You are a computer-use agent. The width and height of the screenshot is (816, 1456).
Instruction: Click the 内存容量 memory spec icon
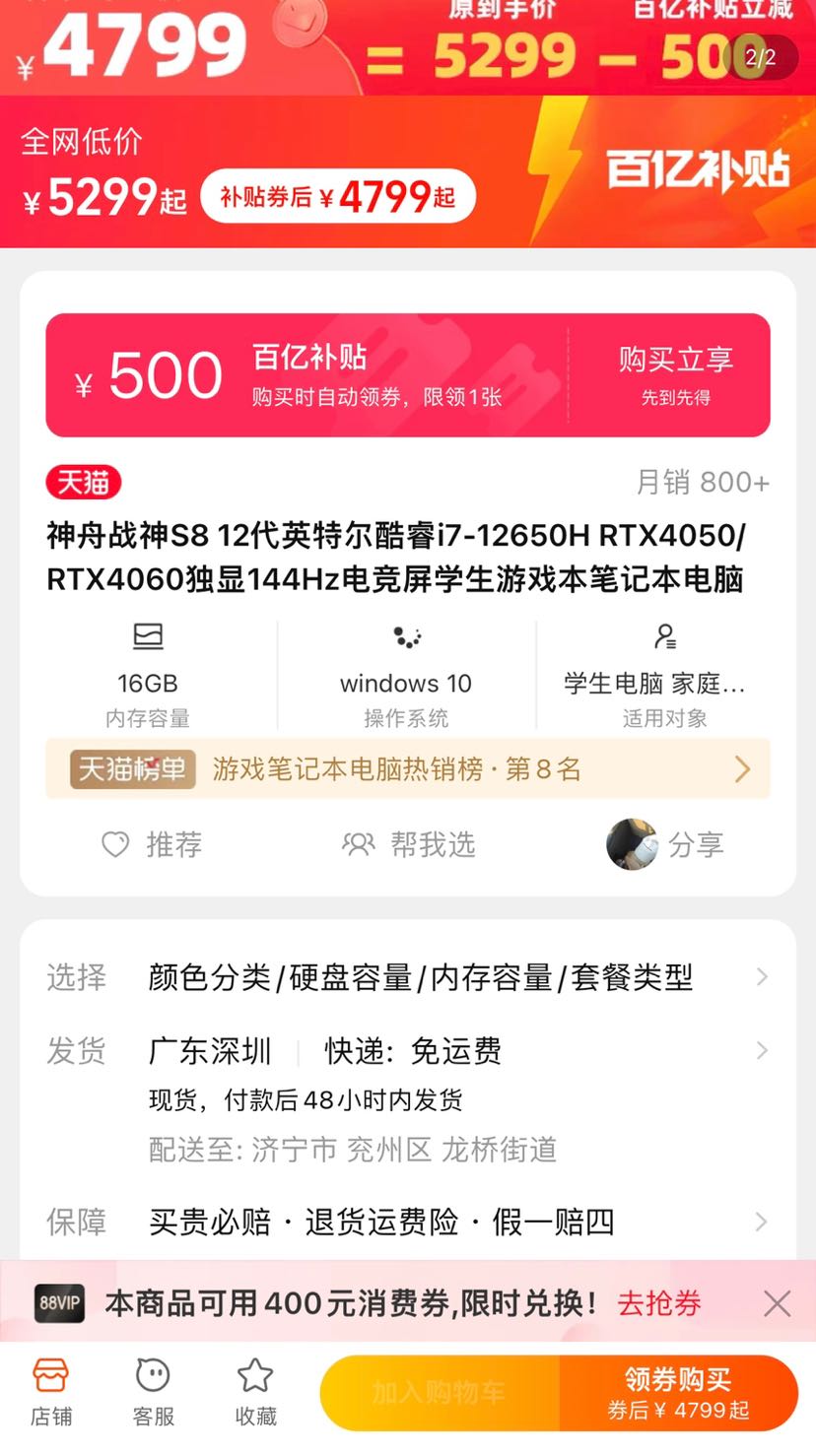click(148, 636)
